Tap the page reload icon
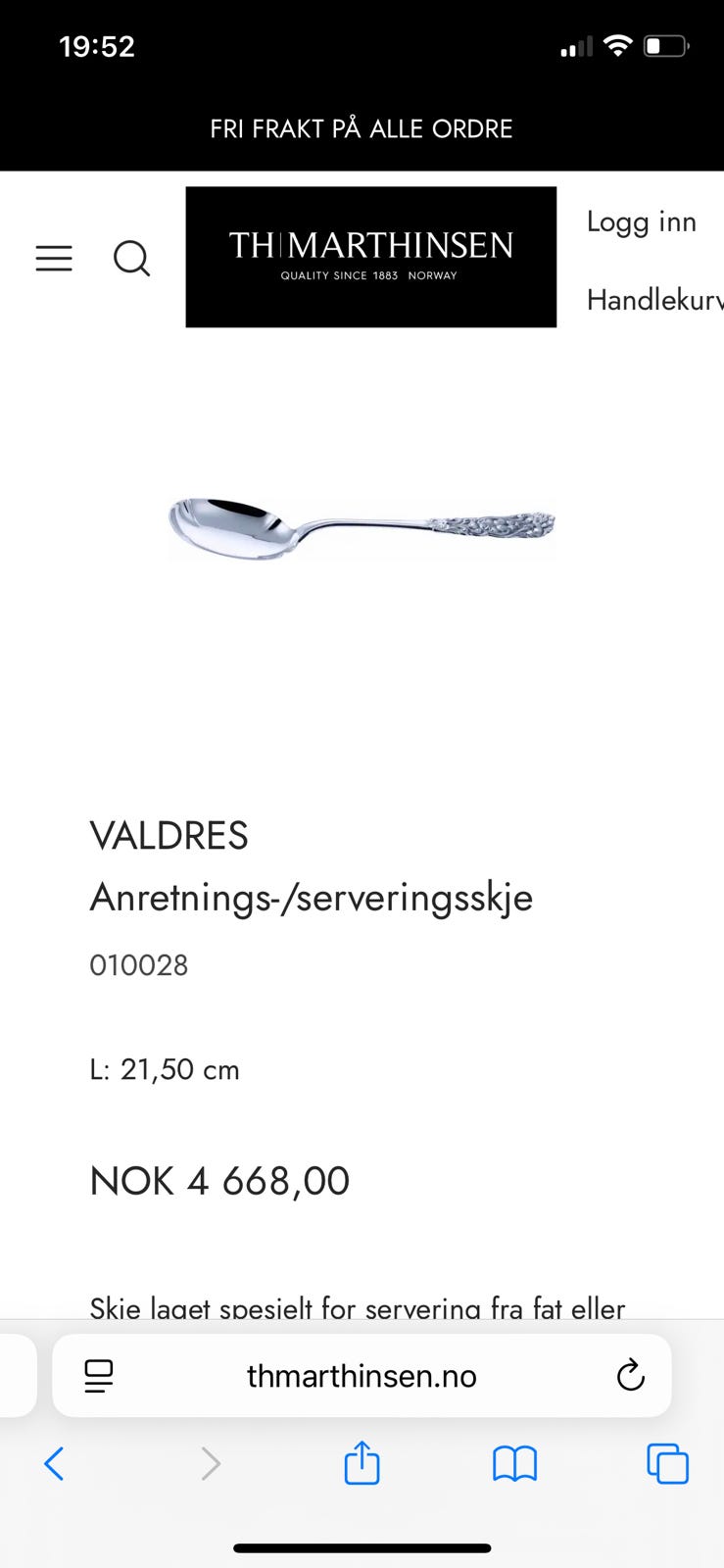 click(x=630, y=1375)
